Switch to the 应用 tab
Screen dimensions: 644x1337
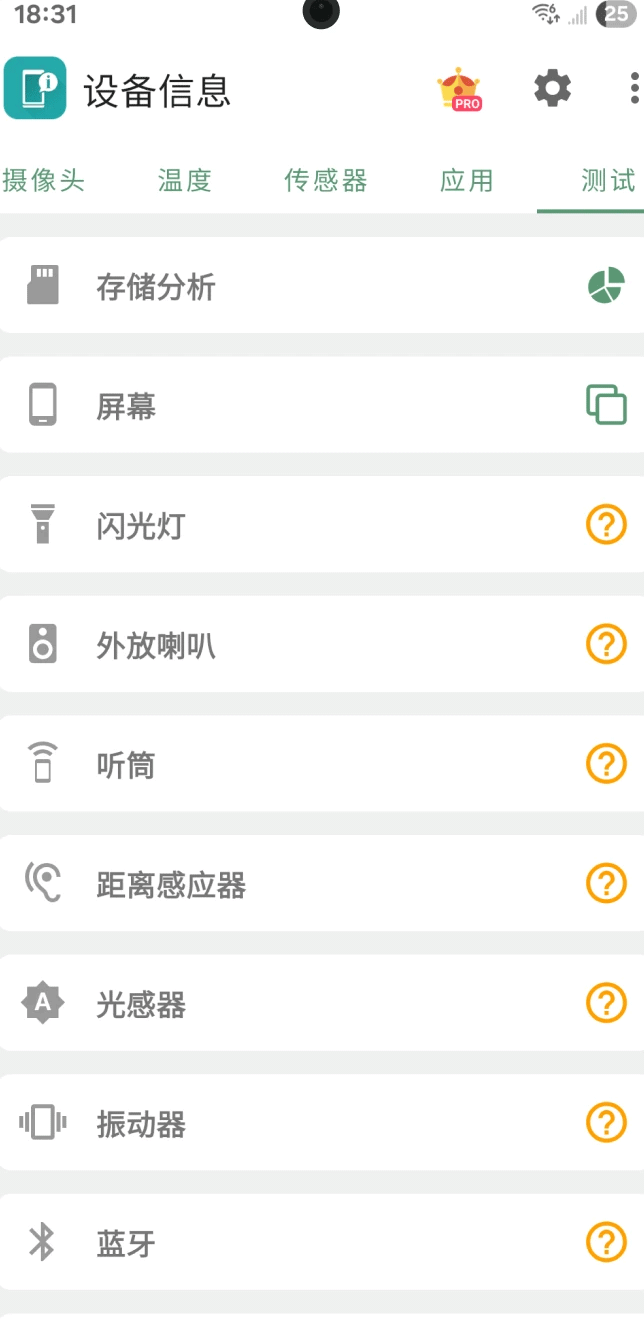(x=467, y=181)
